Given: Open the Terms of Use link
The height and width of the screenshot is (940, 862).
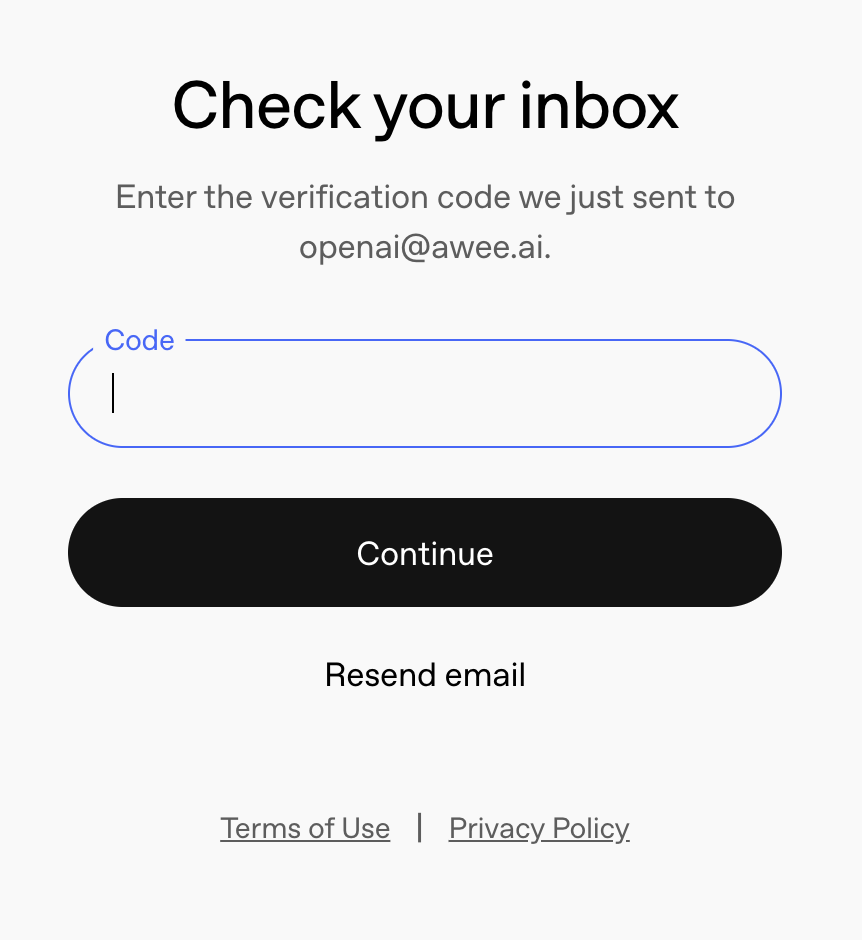Looking at the screenshot, I should point(305,828).
